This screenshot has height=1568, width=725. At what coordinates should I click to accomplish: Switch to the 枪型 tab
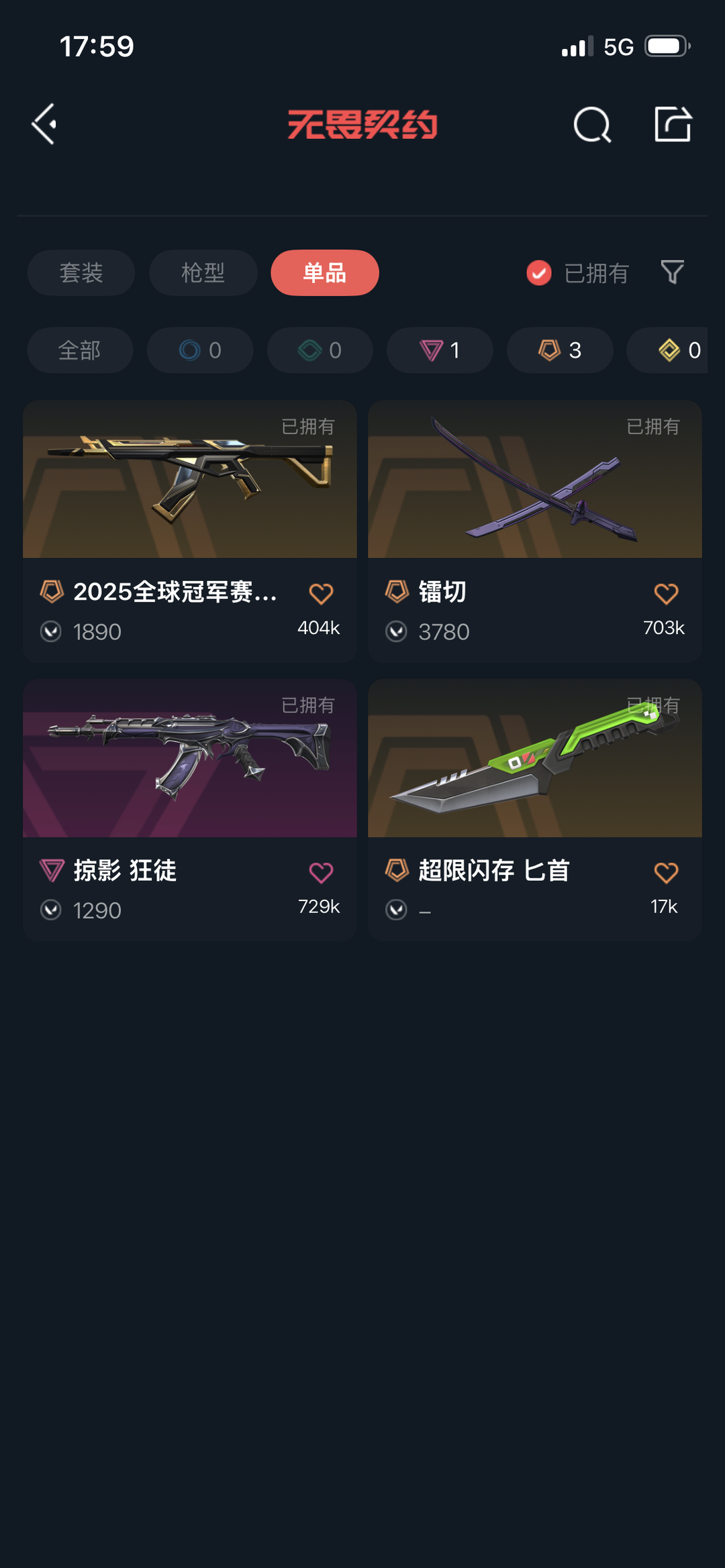(203, 273)
